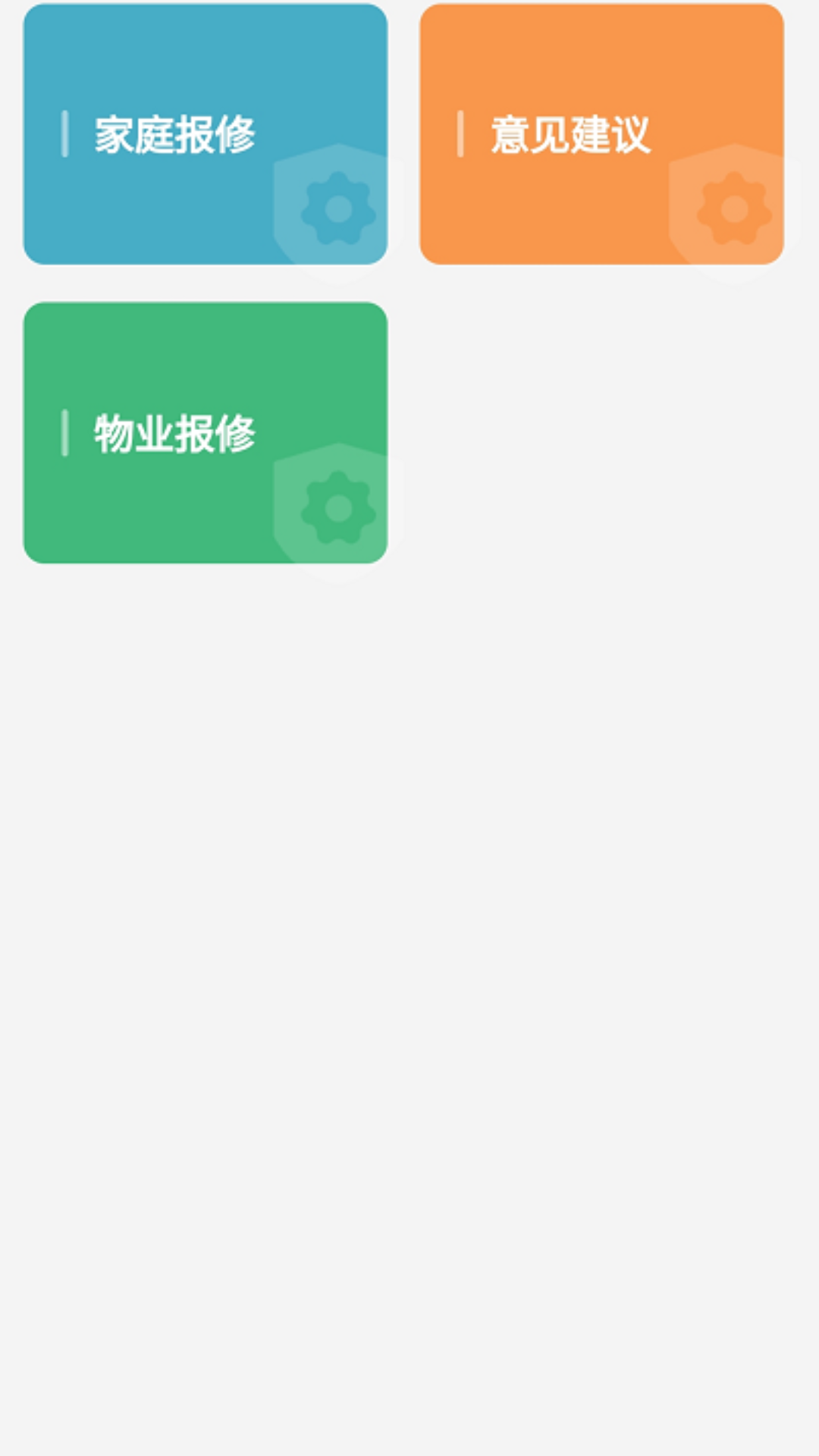Open the 意见建议 card
The image size is (819, 1456).
601,134
